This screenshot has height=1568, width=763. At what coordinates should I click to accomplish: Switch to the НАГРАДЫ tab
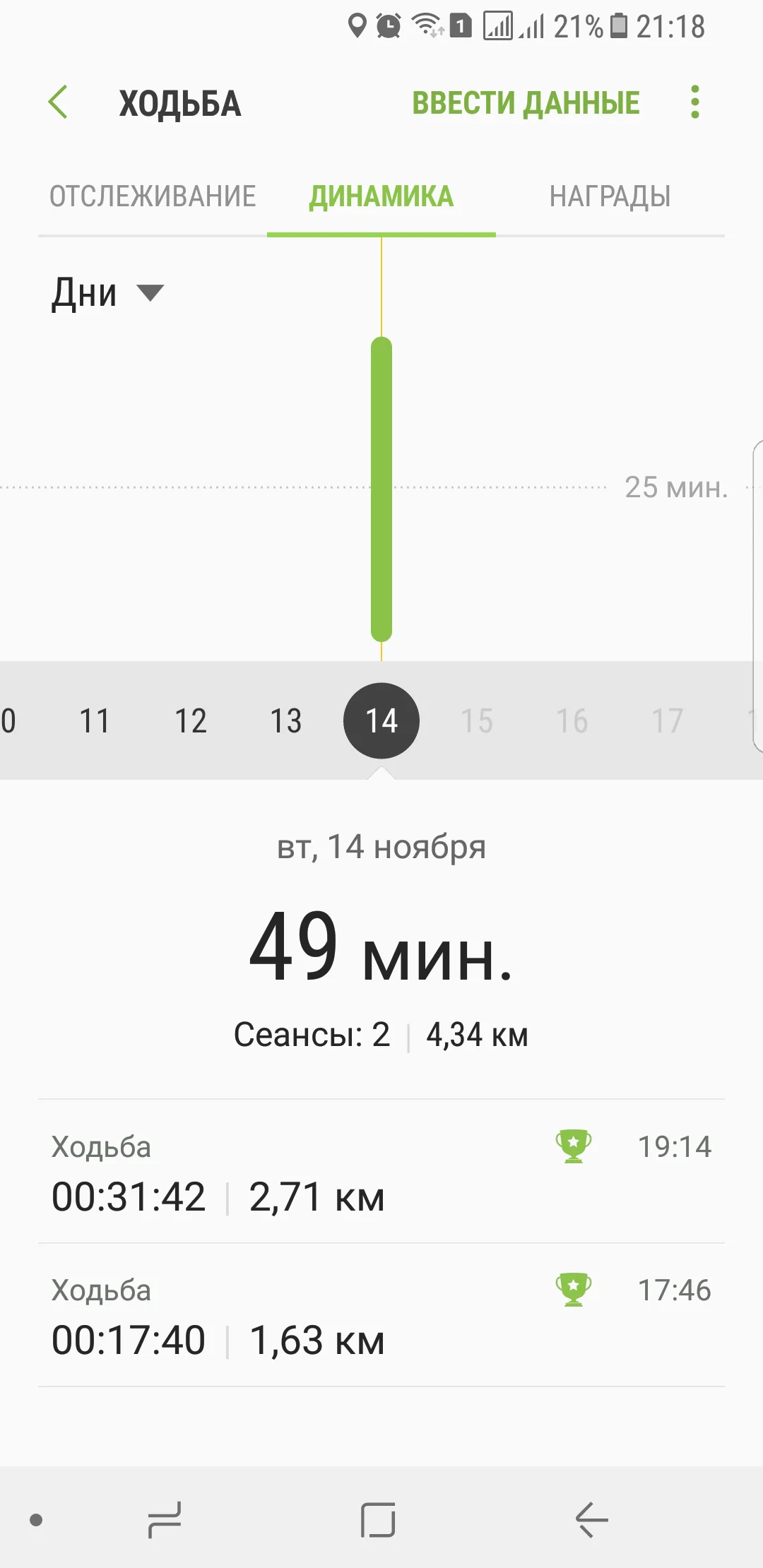[610, 196]
